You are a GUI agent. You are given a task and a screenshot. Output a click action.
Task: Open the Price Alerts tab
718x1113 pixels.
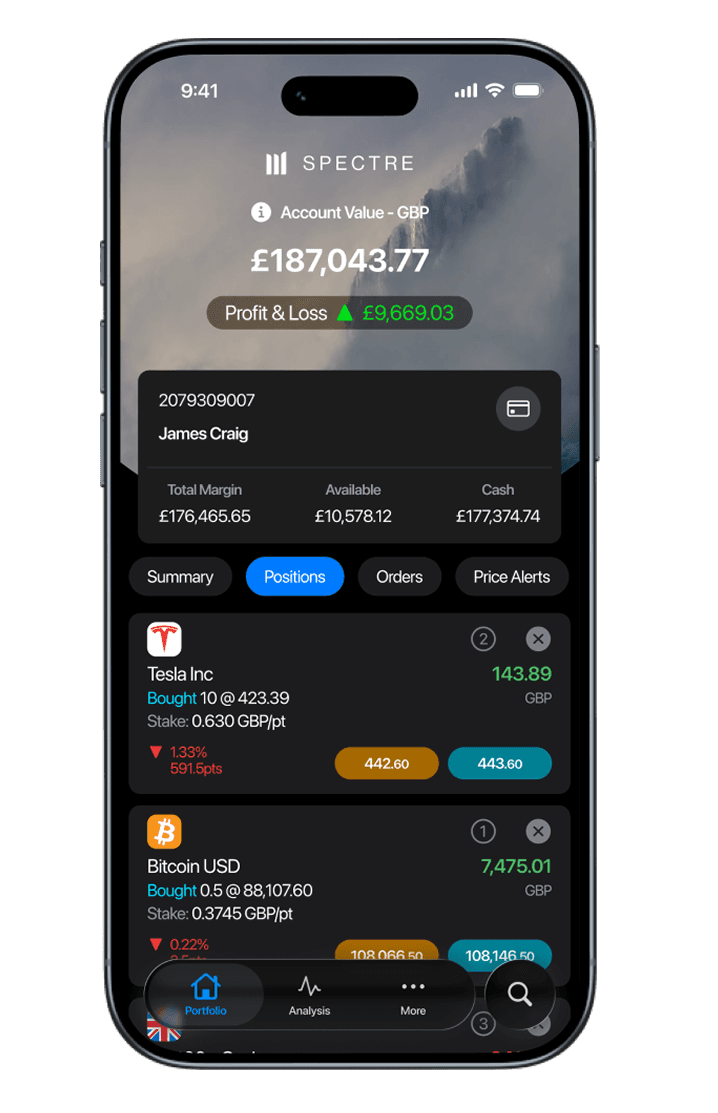click(511, 577)
